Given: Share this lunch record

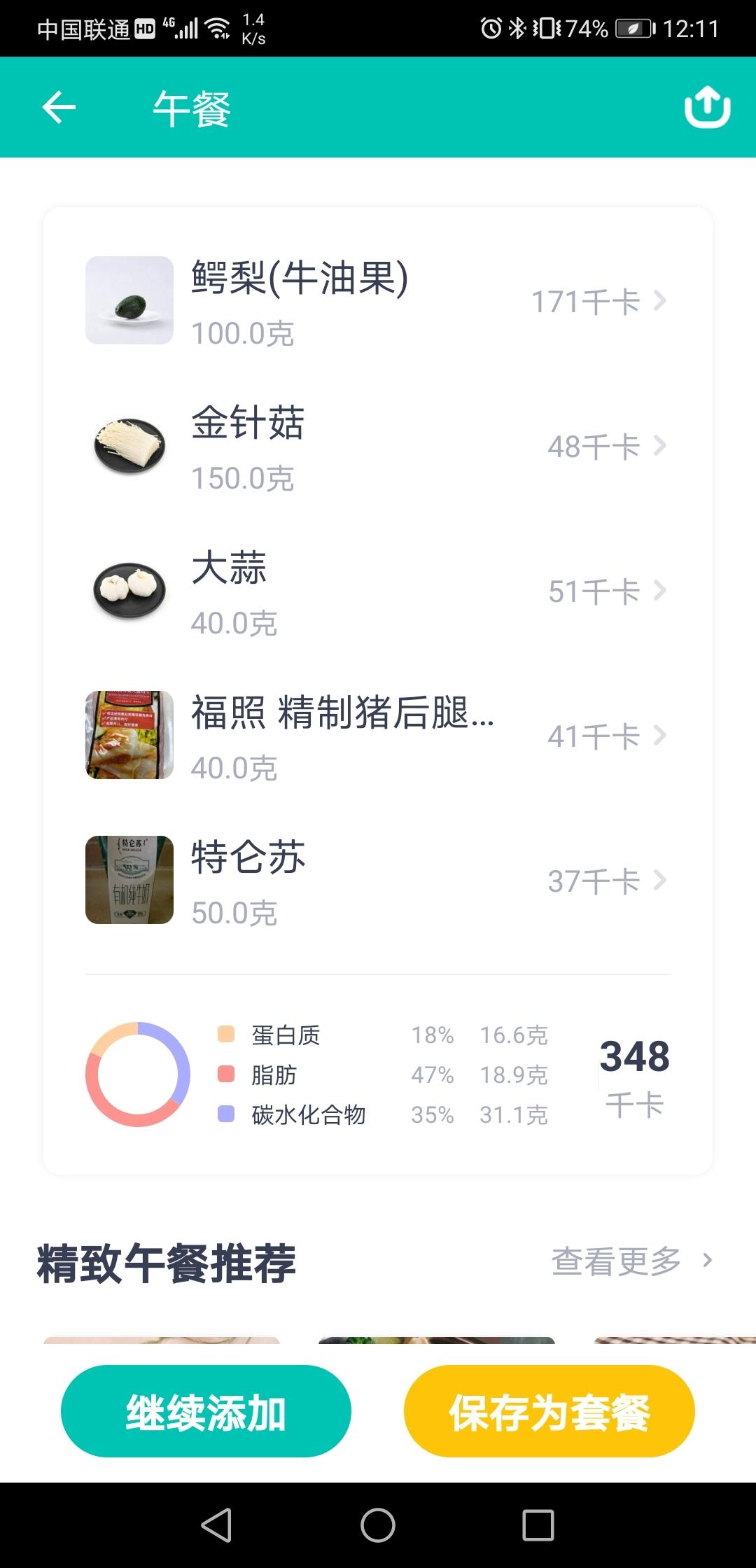Looking at the screenshot, I should [x=707, y=107].
